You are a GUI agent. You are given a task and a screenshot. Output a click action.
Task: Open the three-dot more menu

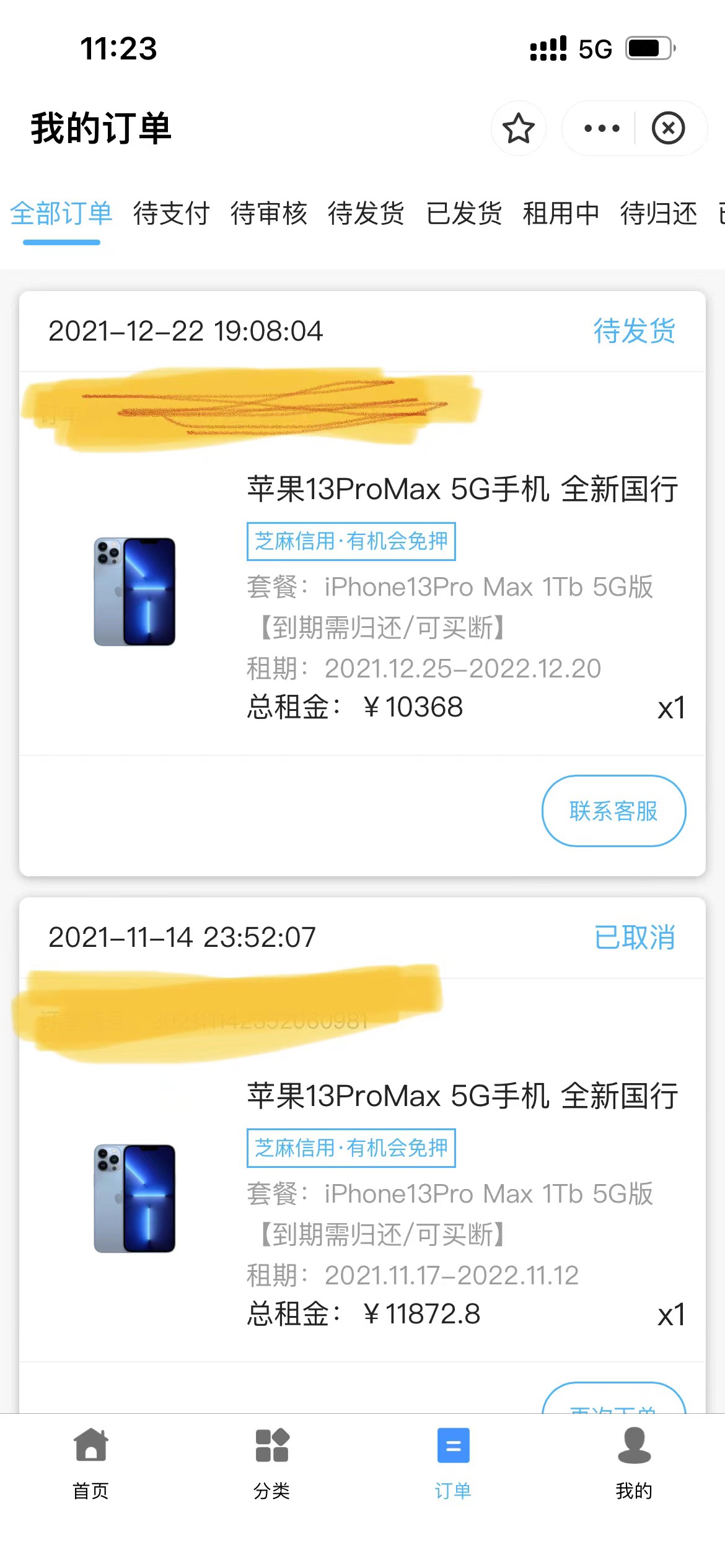click(601, 128)
